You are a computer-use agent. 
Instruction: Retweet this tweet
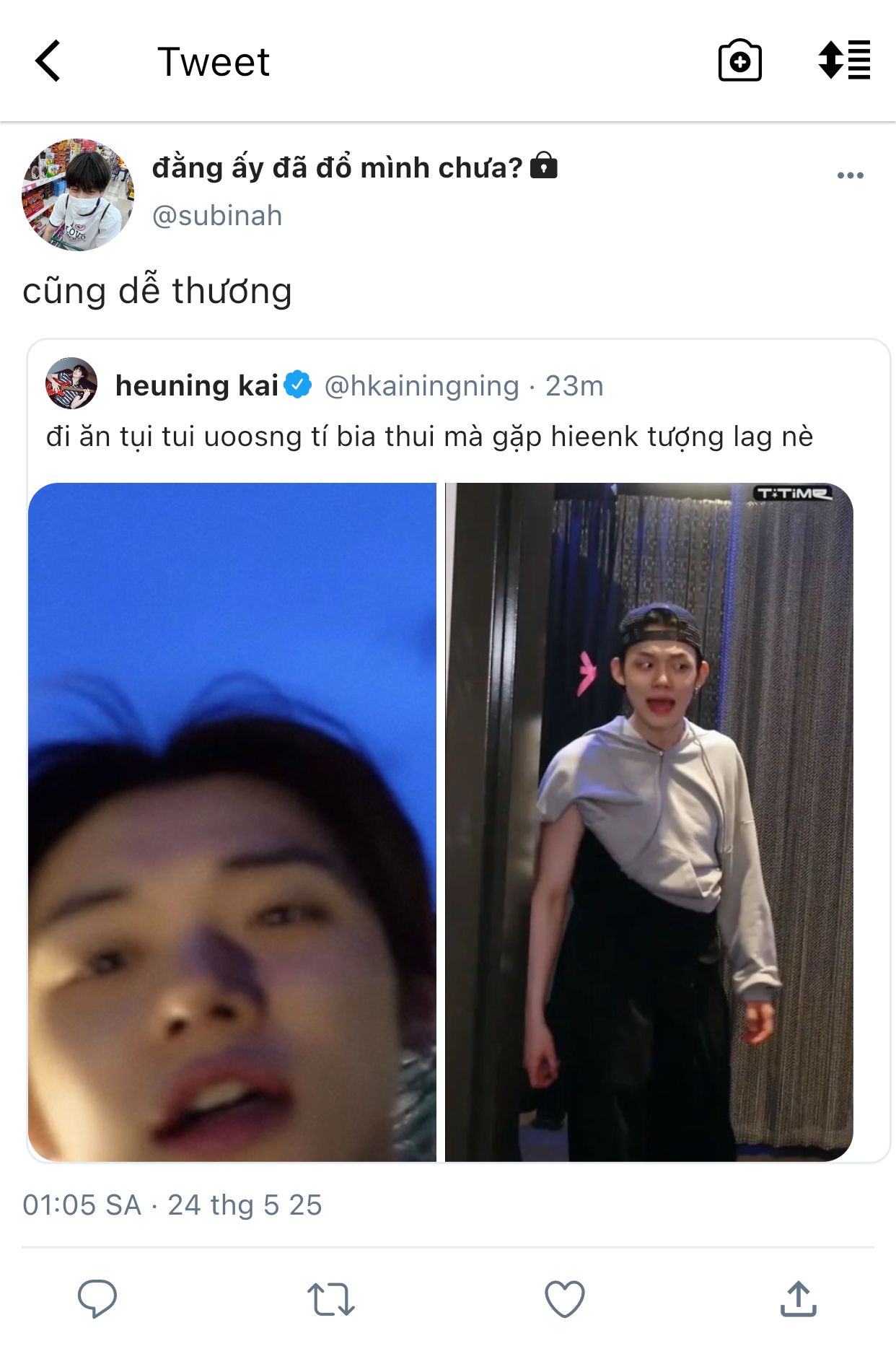(x=330, y=1299)
